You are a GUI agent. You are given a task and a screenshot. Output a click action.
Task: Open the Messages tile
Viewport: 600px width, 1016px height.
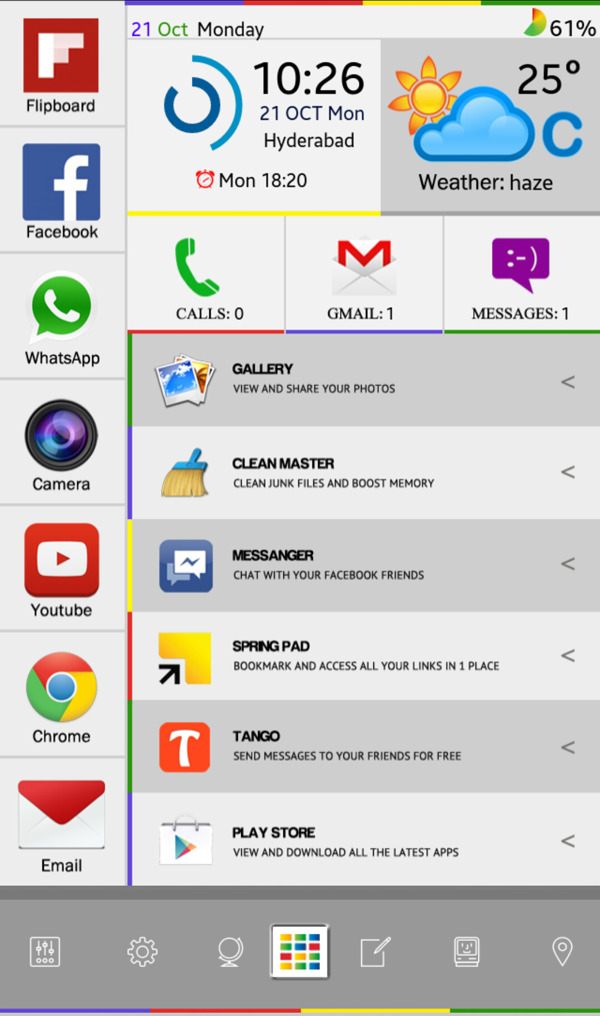click(x=521, y=273)
